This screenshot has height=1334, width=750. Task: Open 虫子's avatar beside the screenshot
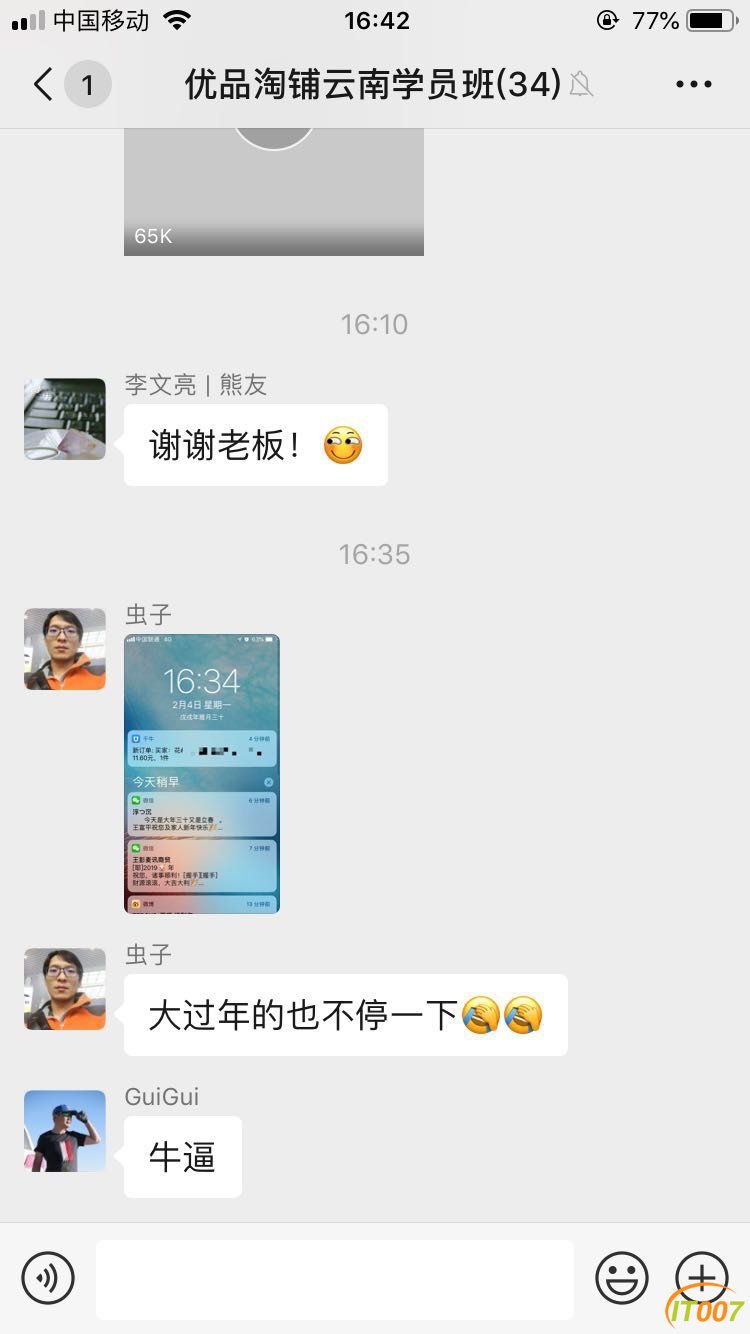pos(65,649)
